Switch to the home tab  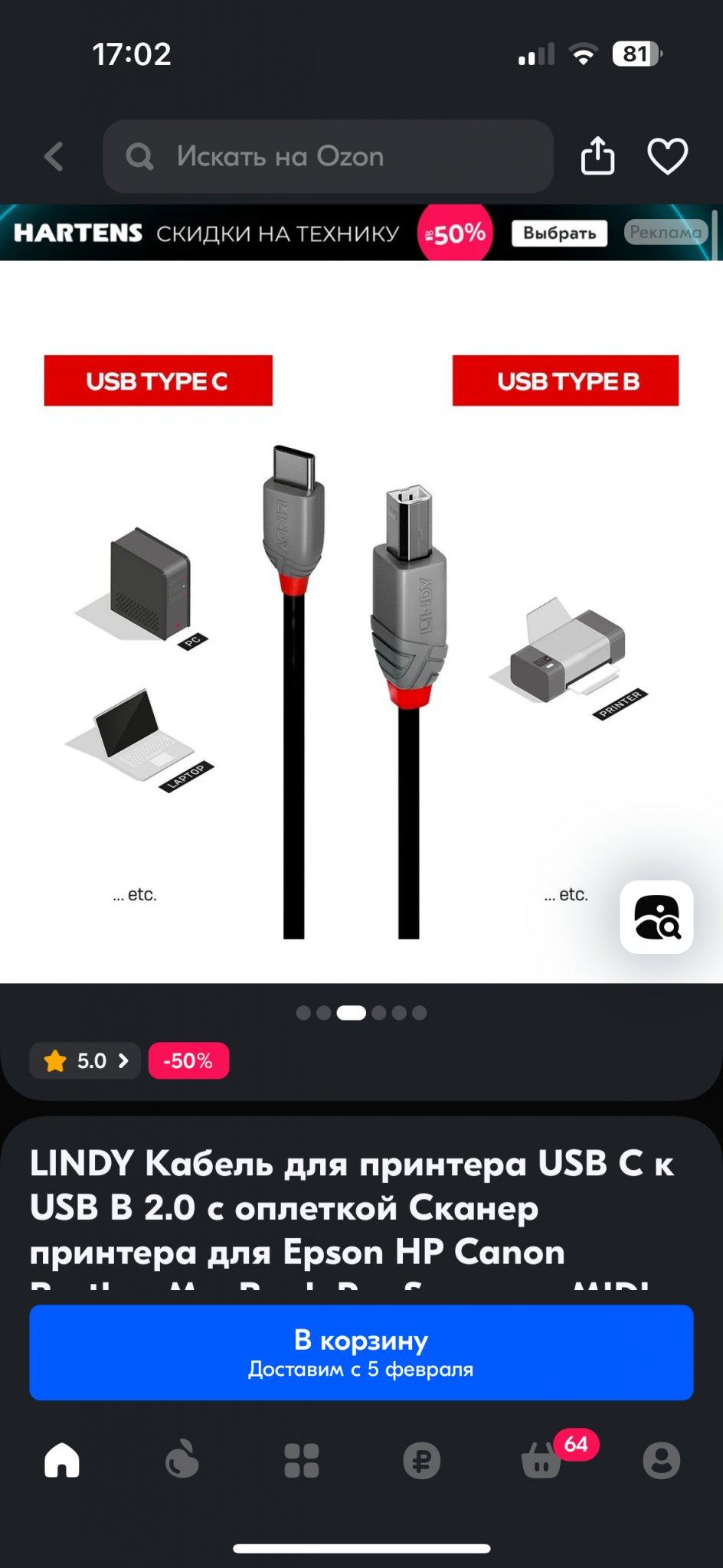click(62, 1460)
